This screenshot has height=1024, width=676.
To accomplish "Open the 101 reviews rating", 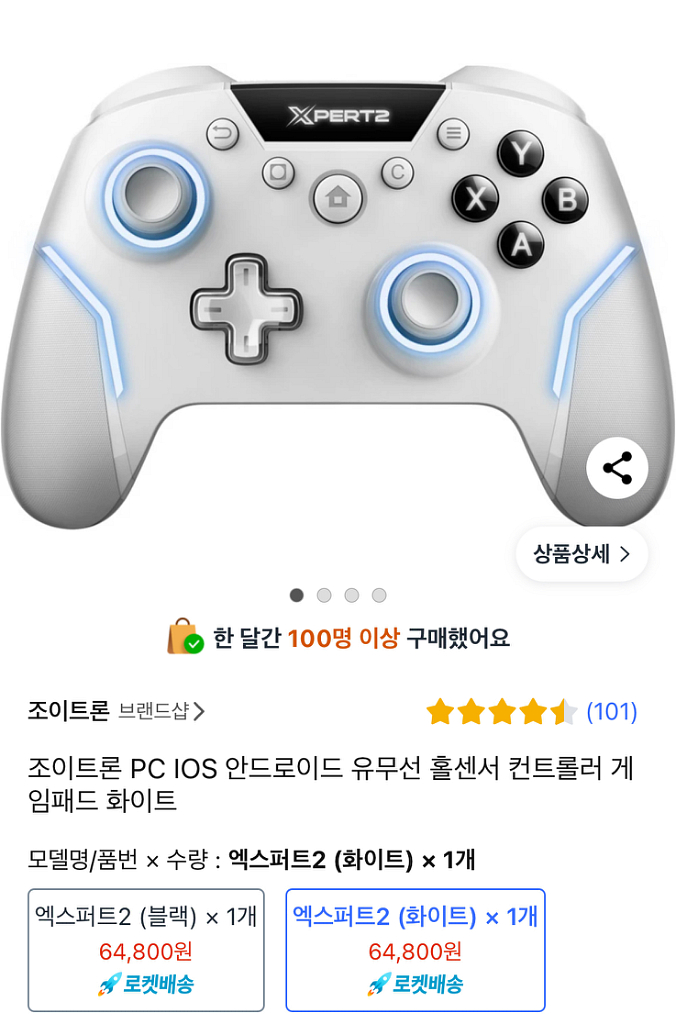I will [x=532, y=712].
